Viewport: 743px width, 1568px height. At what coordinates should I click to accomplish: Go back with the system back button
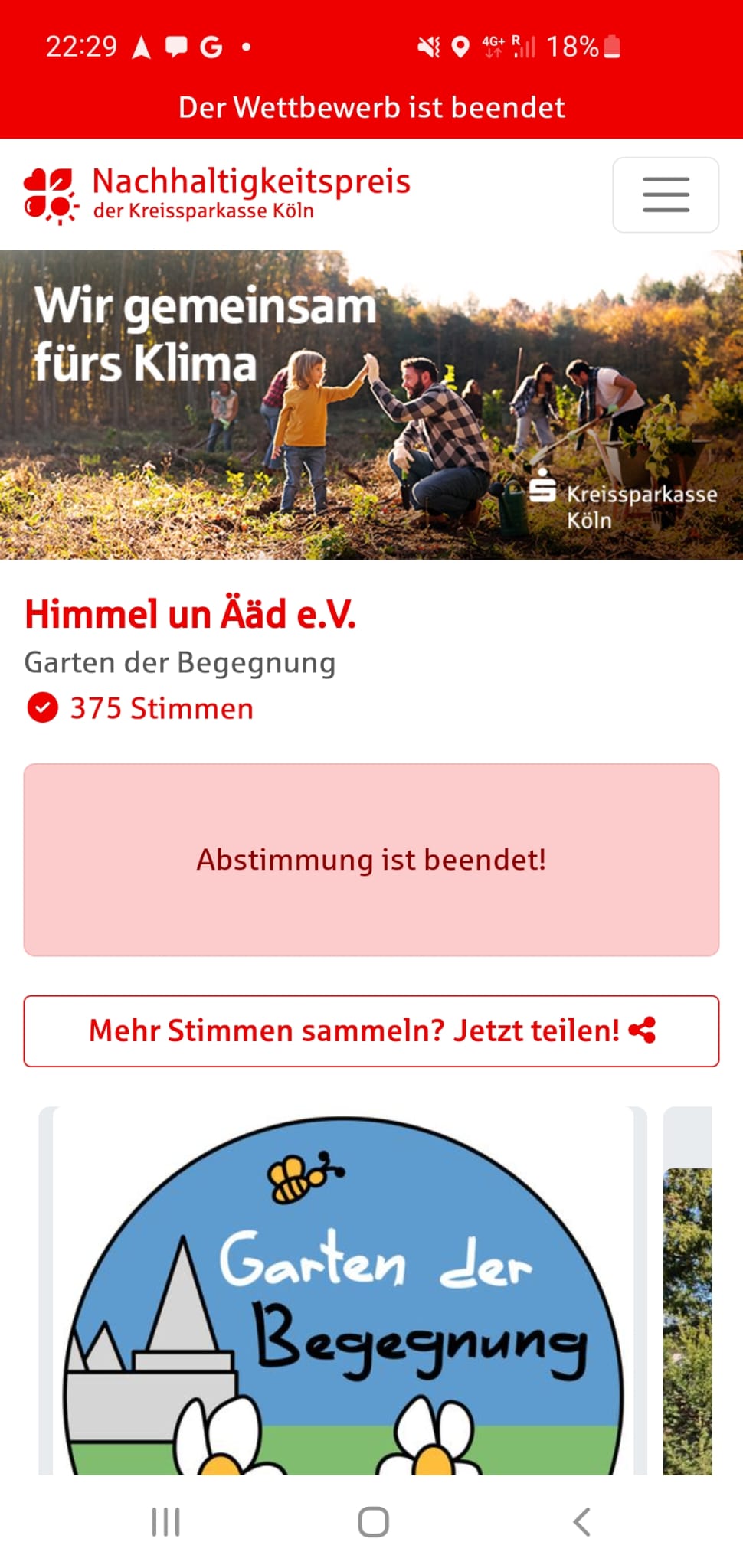(x=582, y=1522)
